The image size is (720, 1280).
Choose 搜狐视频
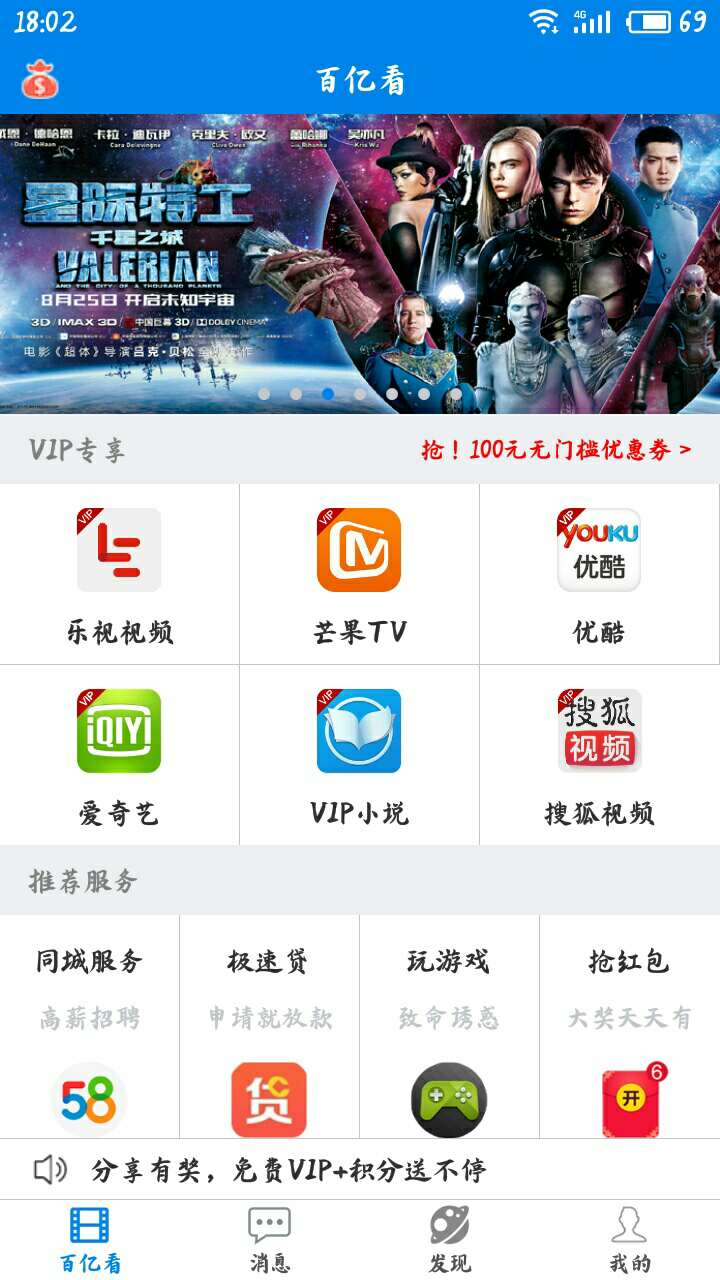[x=599, y=755]
